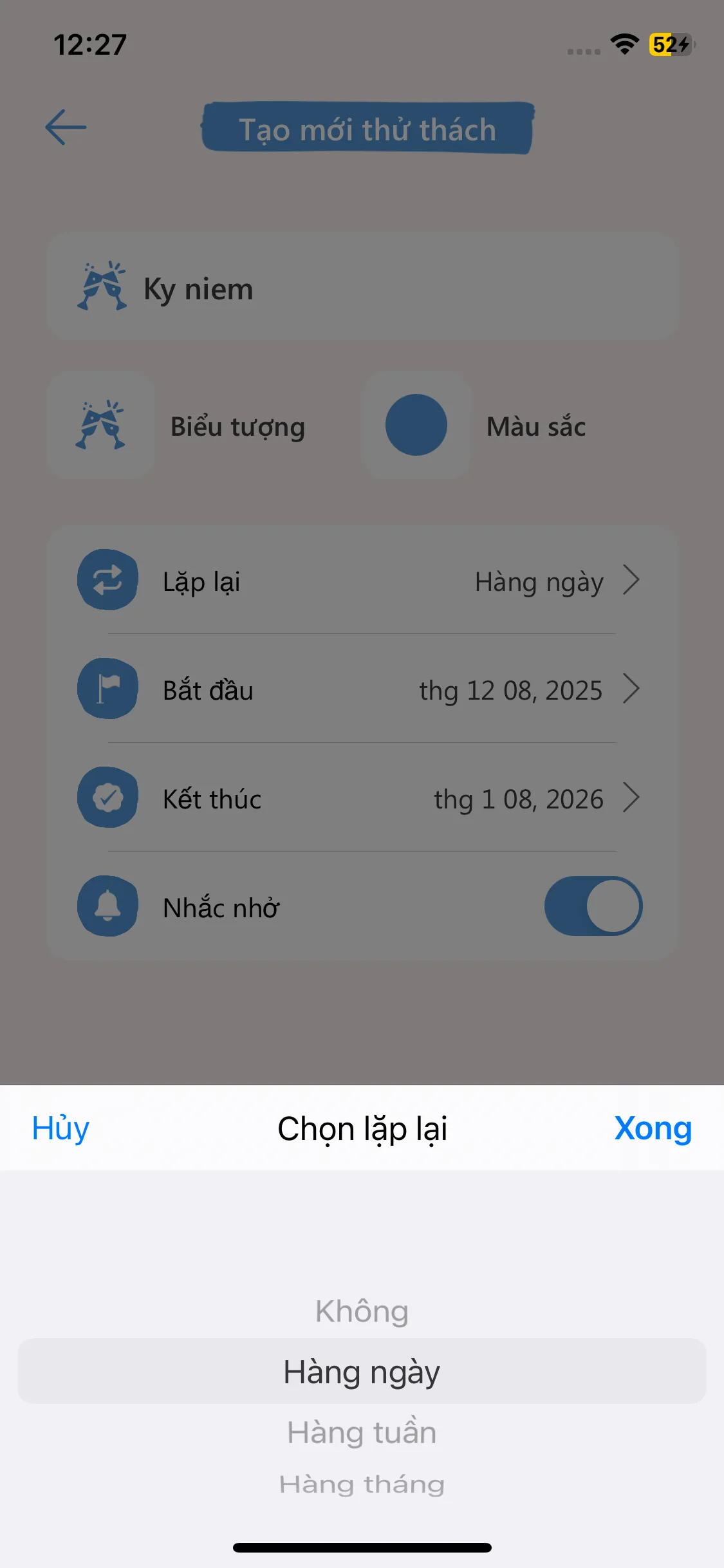Click the back arrow icon
The image size is (724, 1568).
click(x=65, y=127)
